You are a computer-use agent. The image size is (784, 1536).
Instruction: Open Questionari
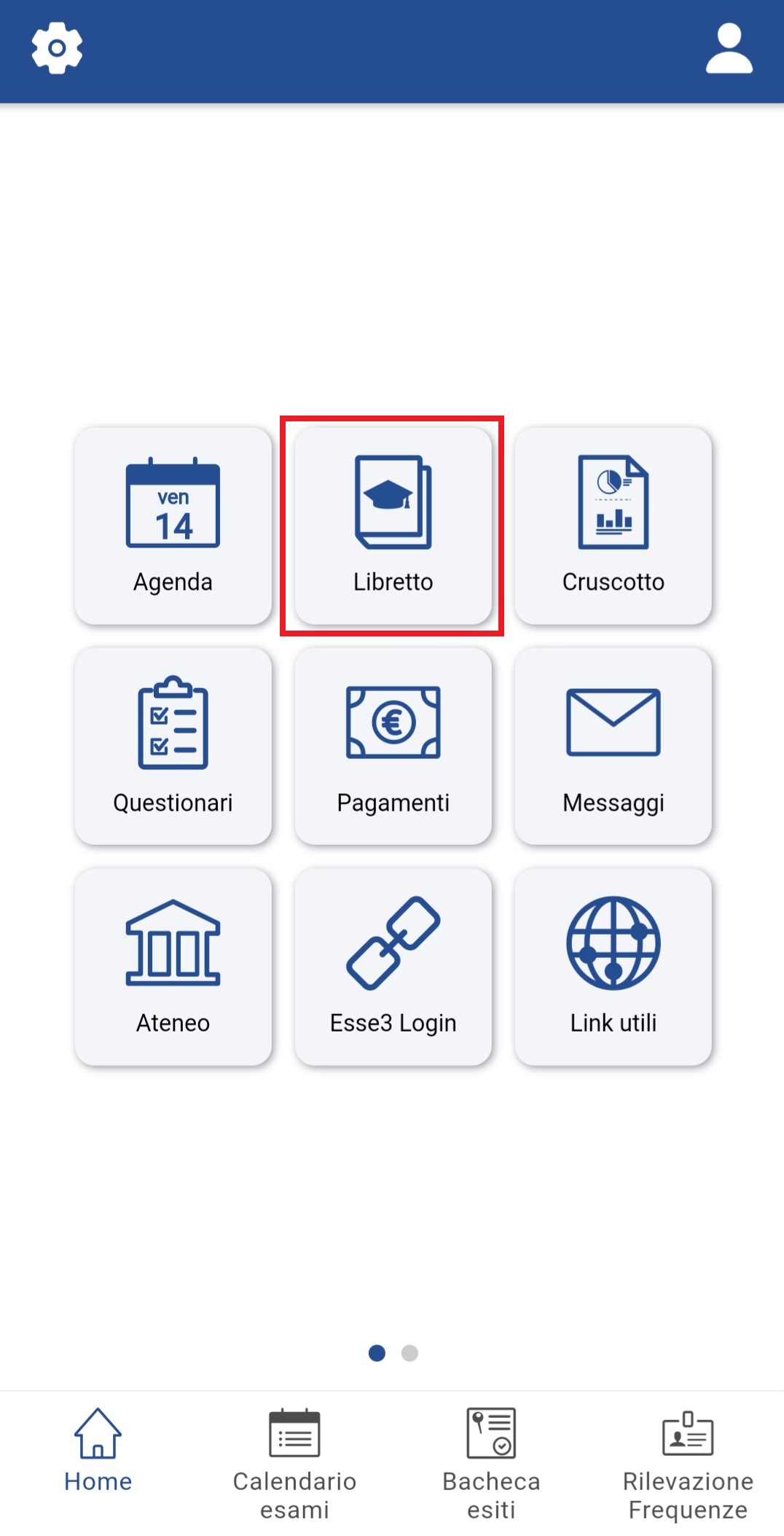pos(173,746)
